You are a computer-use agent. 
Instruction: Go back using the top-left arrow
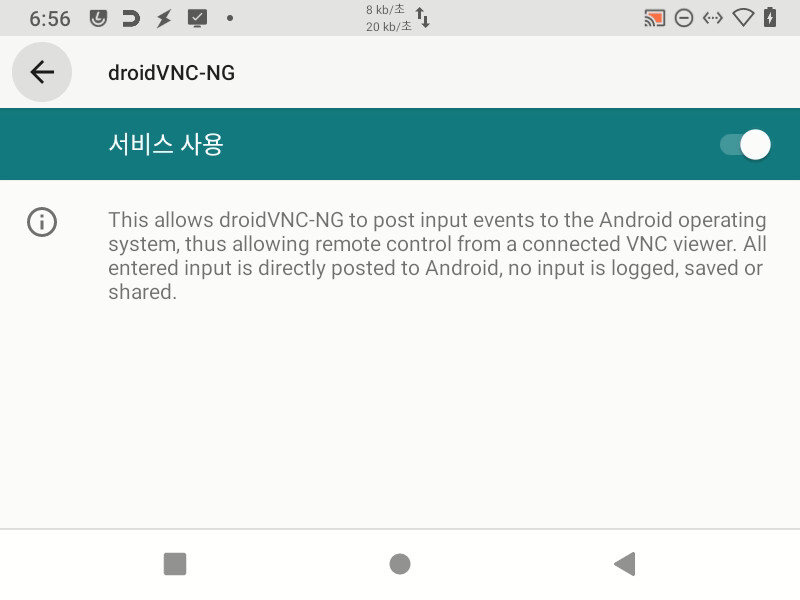tap(42, 72)
